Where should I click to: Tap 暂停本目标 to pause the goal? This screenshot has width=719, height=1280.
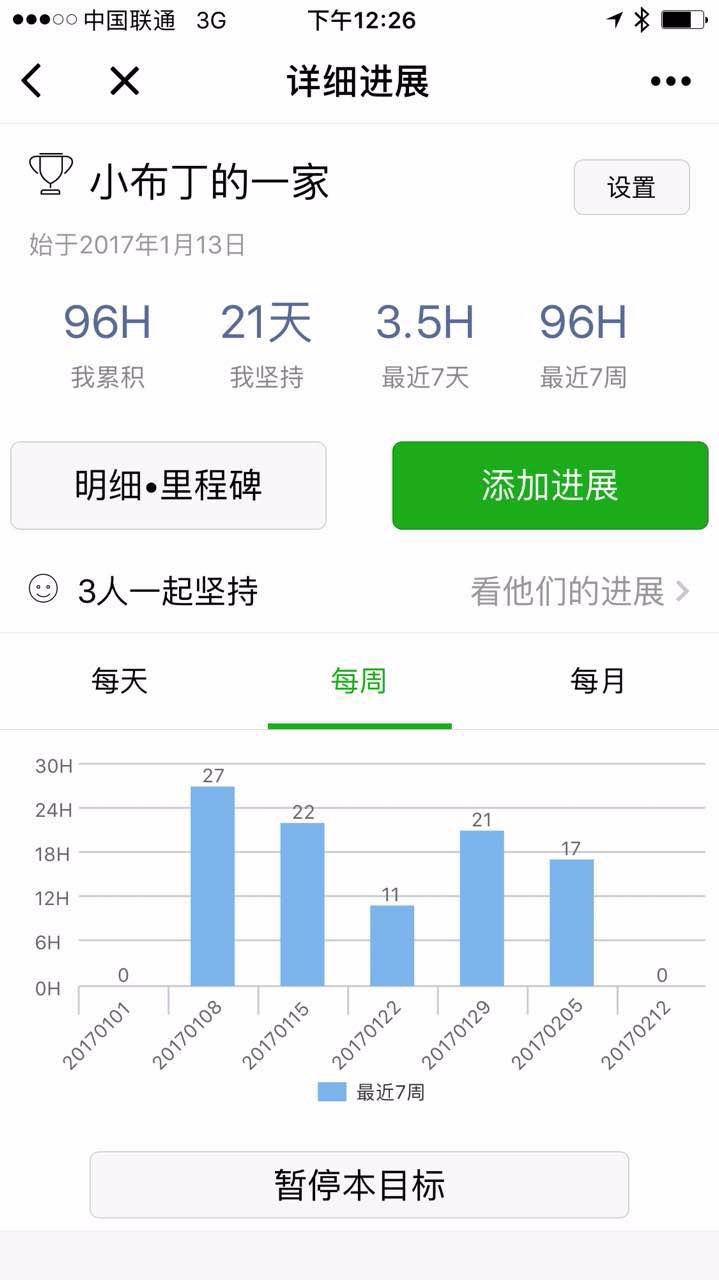click(x=359, y=1185)
